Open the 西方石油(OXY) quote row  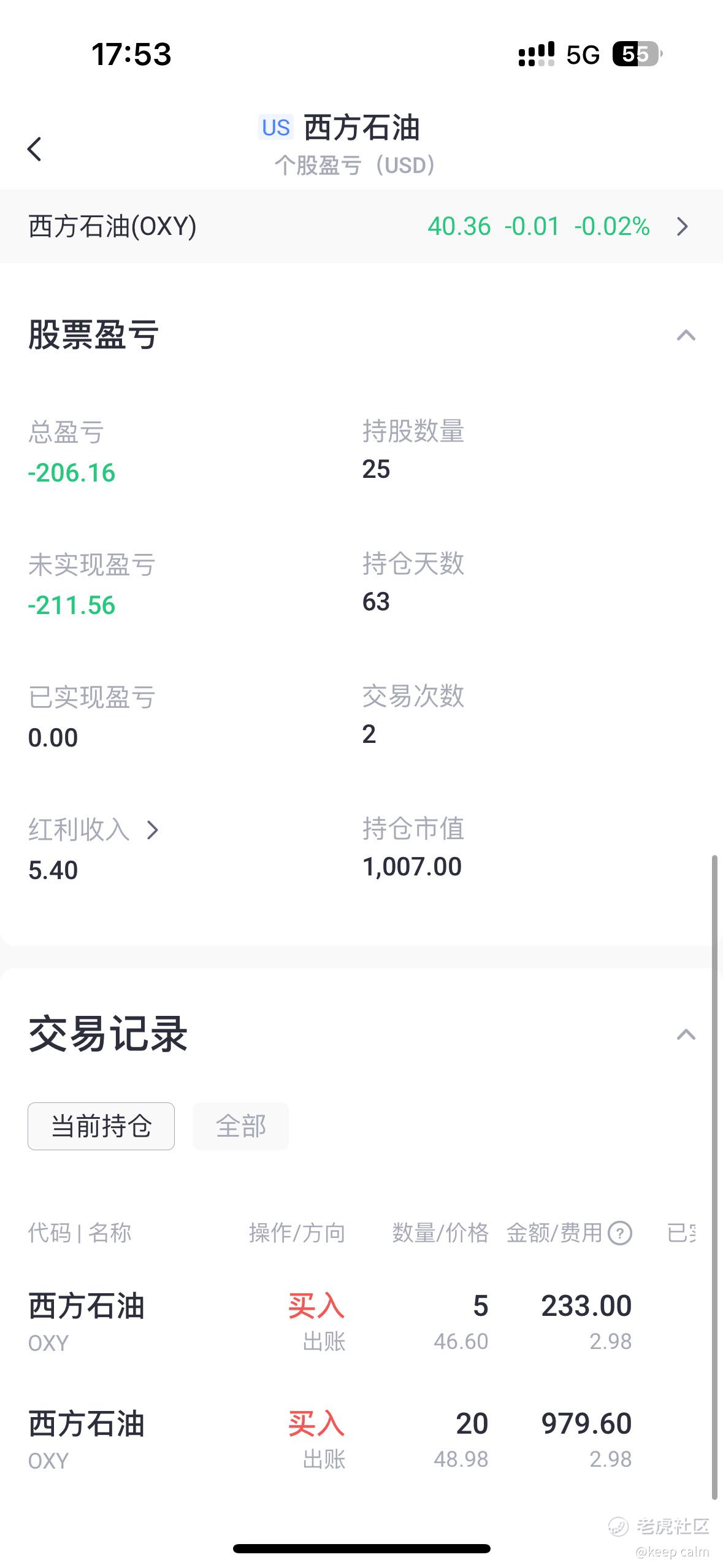click(361, 226)
